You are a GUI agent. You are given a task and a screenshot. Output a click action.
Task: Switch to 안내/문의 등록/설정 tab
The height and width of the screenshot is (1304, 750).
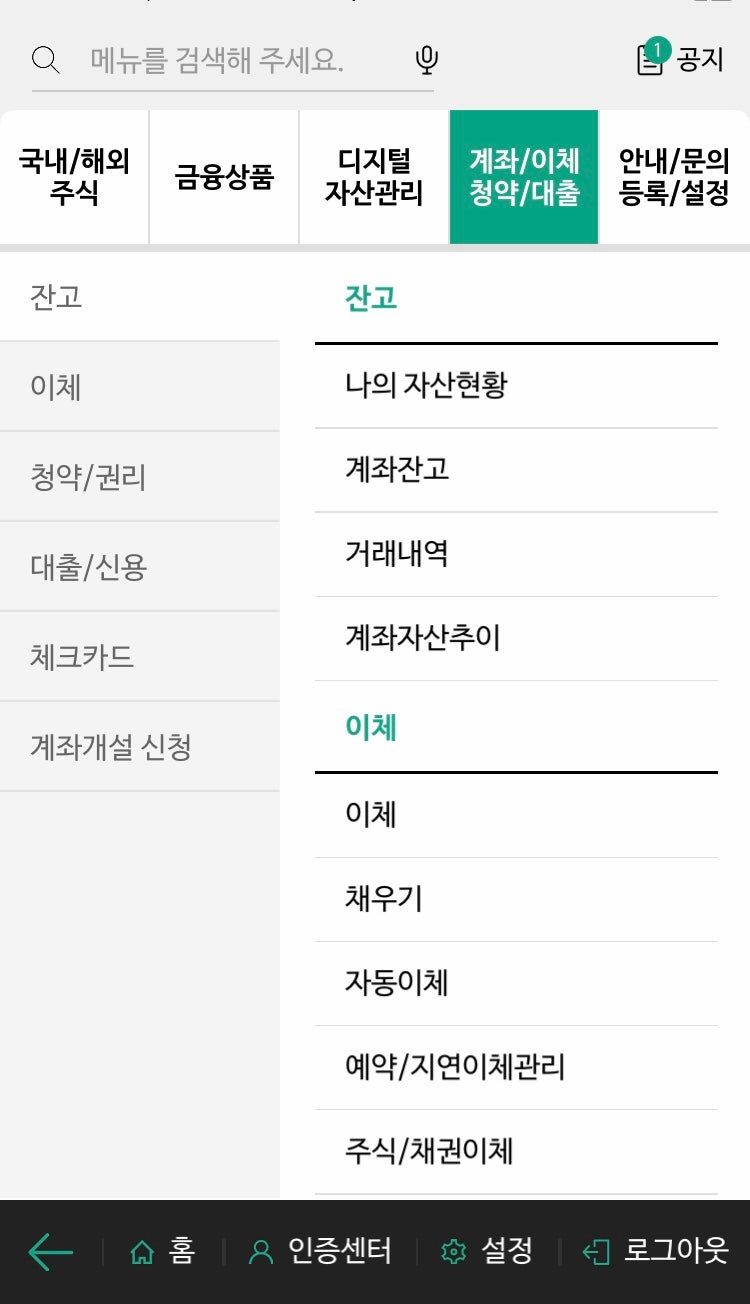click(675, 177)
